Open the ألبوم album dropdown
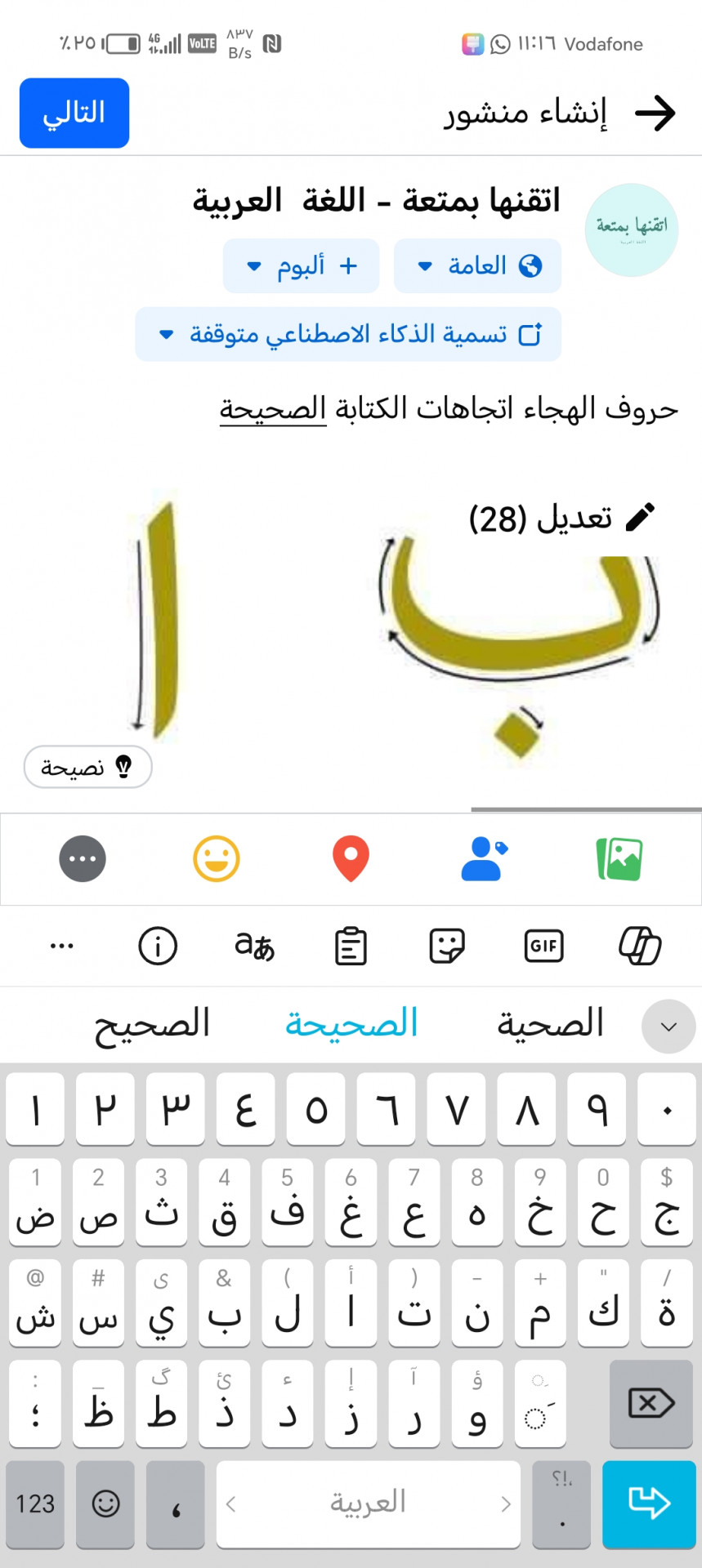This screenshot has width=702, height=1568. coord(301,266)
